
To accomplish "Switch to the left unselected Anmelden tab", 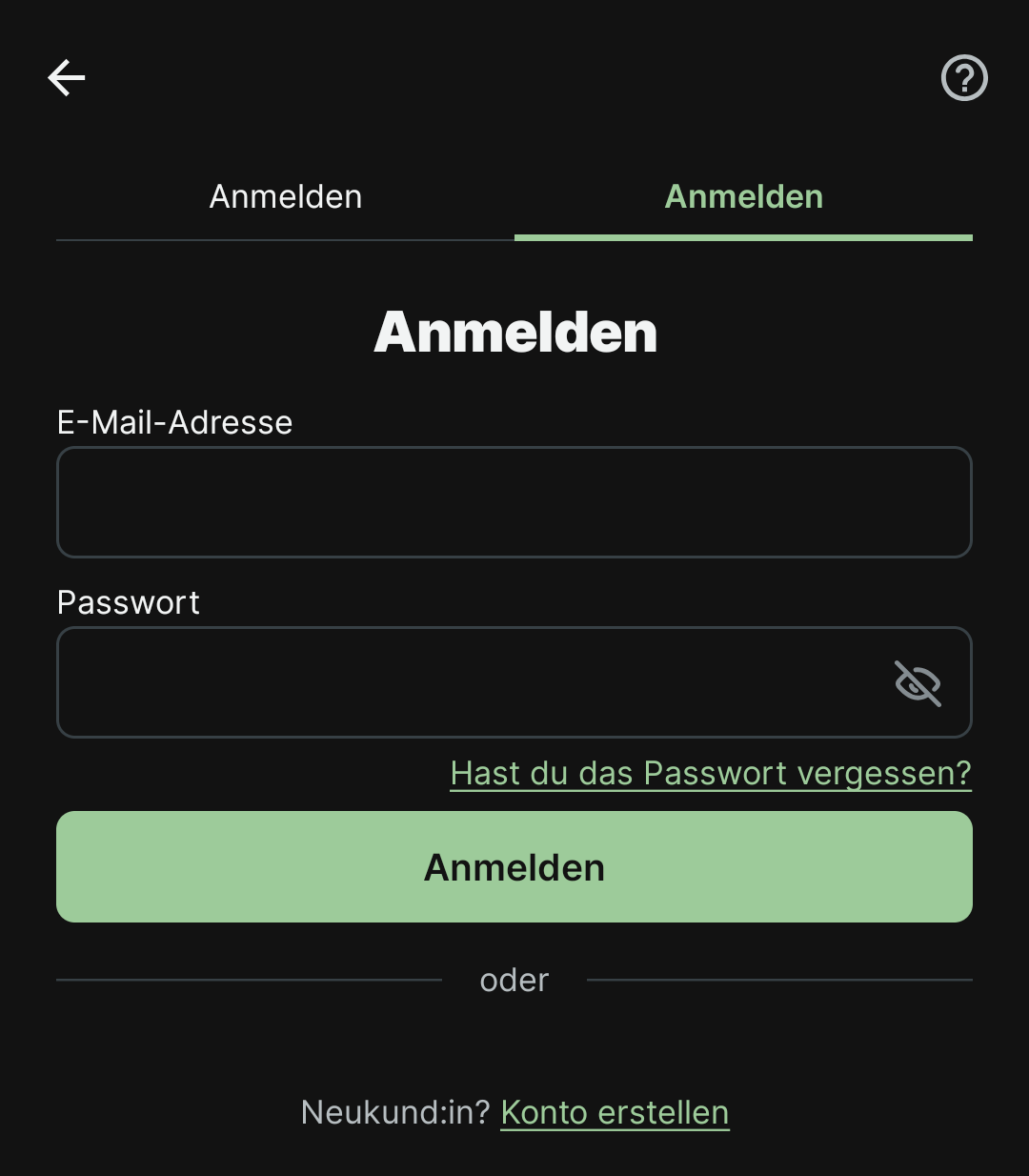I will pyautogui.click(x=286, y=197).
